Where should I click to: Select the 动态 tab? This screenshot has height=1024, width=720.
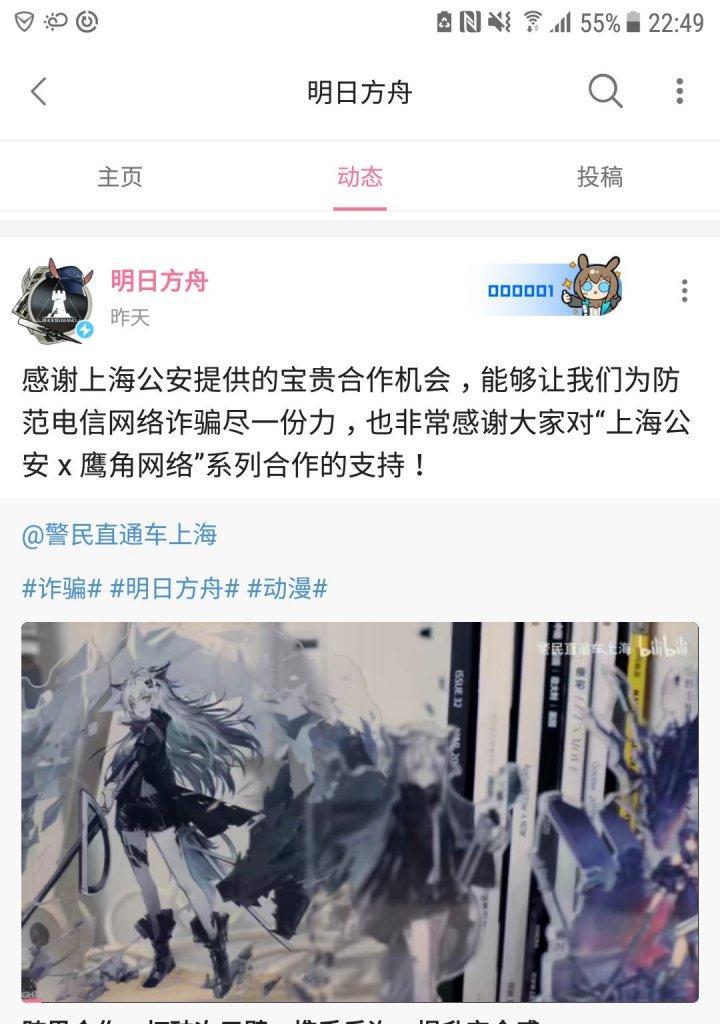click(x=360, y=177)
